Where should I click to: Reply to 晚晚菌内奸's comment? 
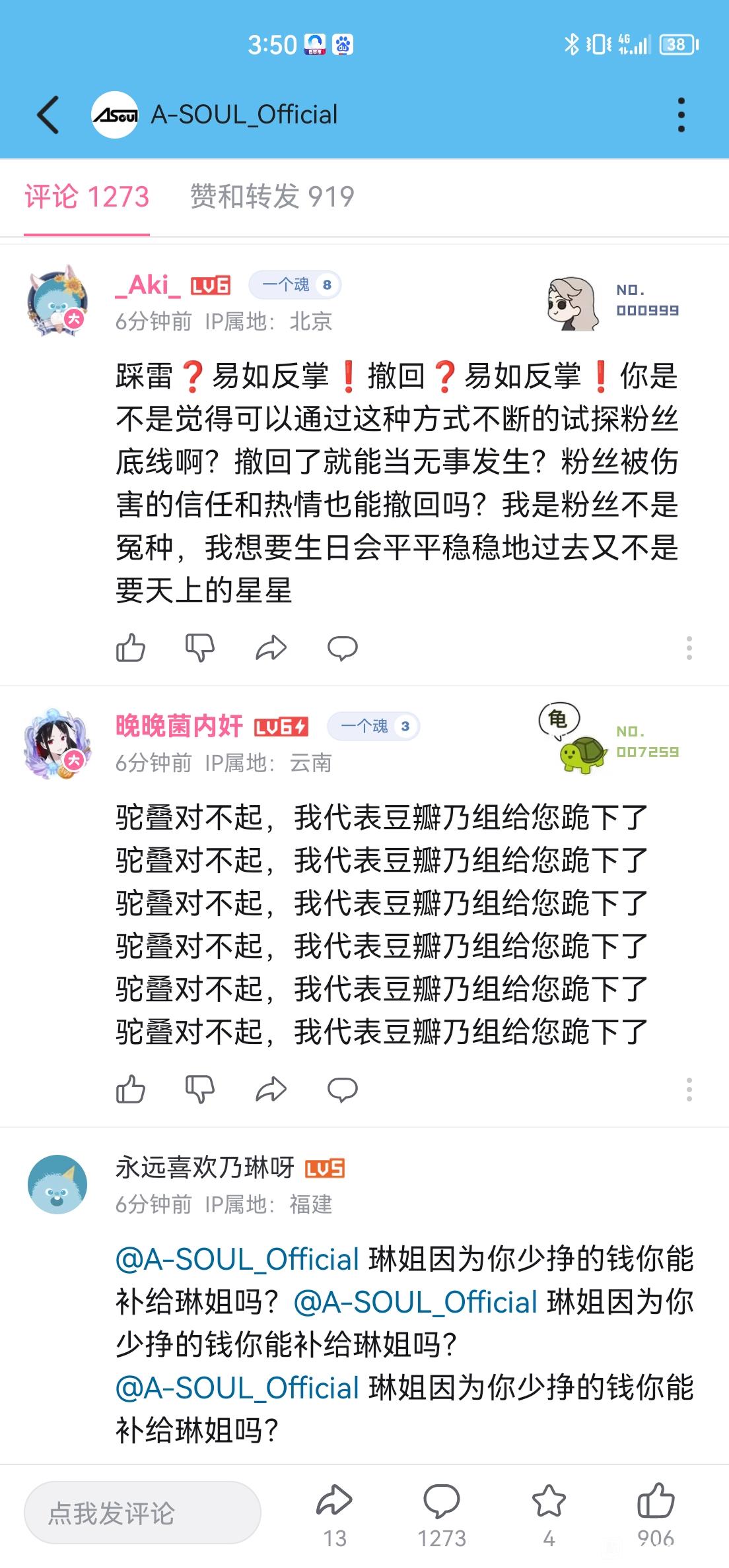pyautogui.click(x=342, y=1090)
